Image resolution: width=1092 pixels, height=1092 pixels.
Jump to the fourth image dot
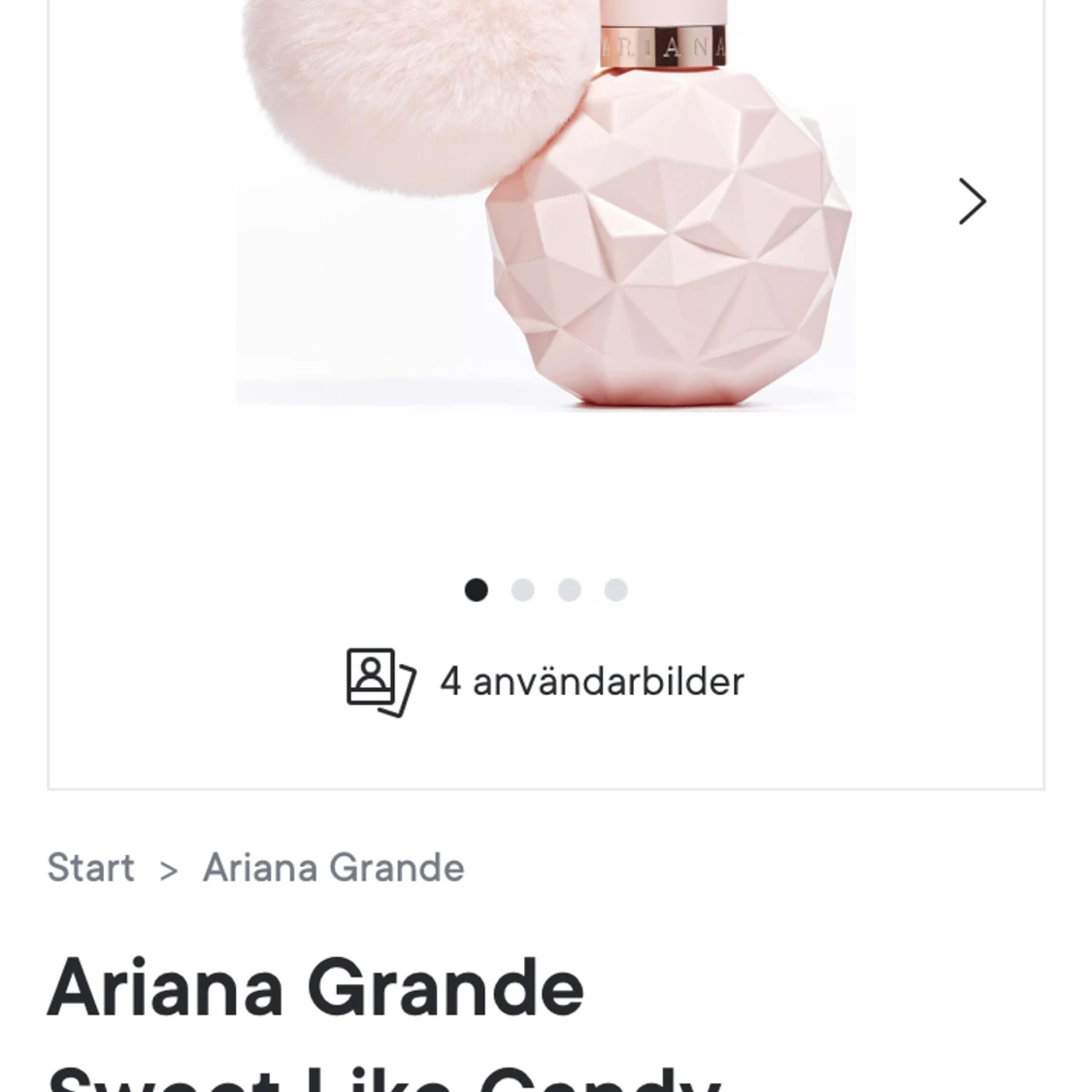coord(615,590)
